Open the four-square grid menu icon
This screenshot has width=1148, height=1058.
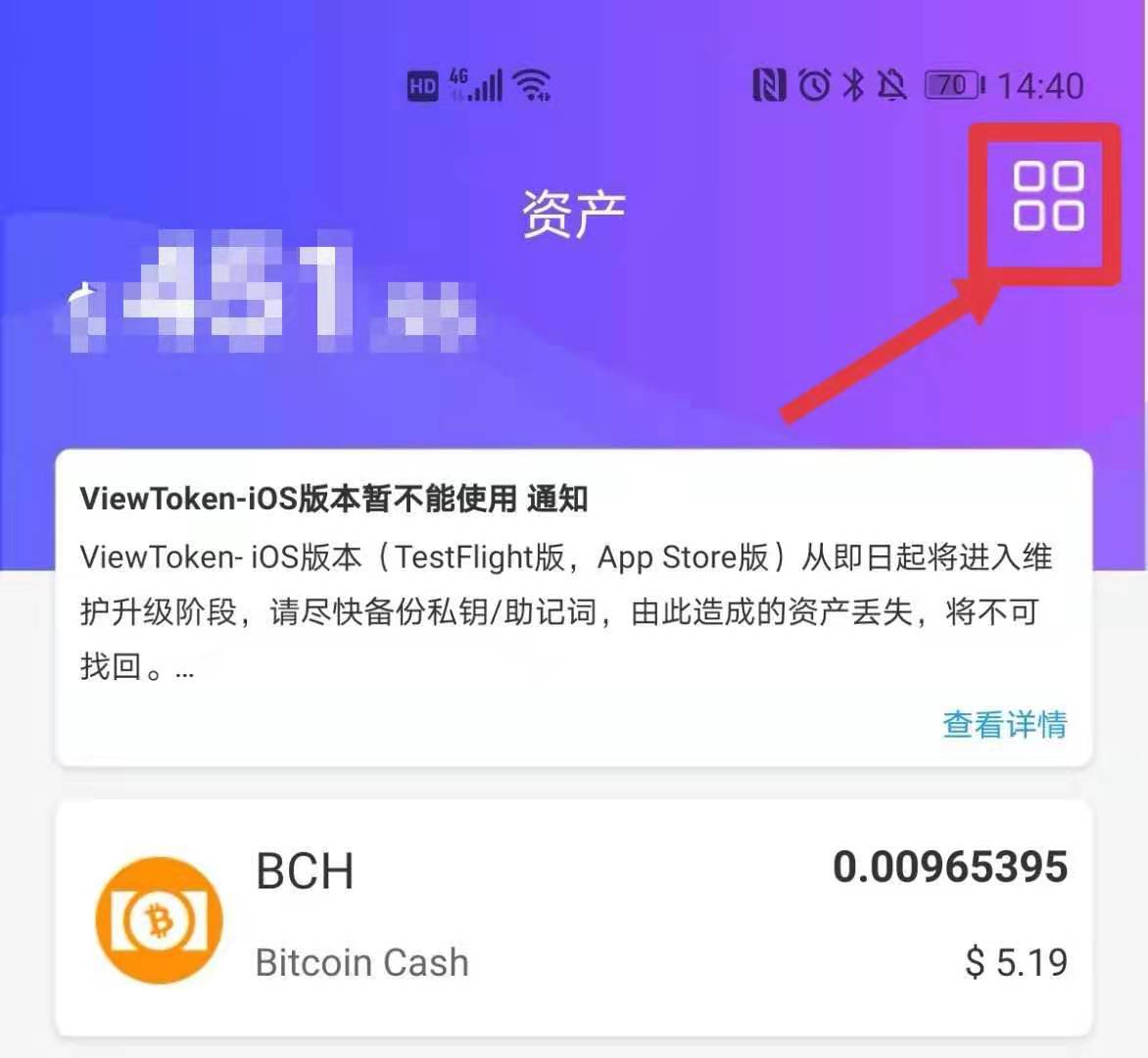[1047, 196]
